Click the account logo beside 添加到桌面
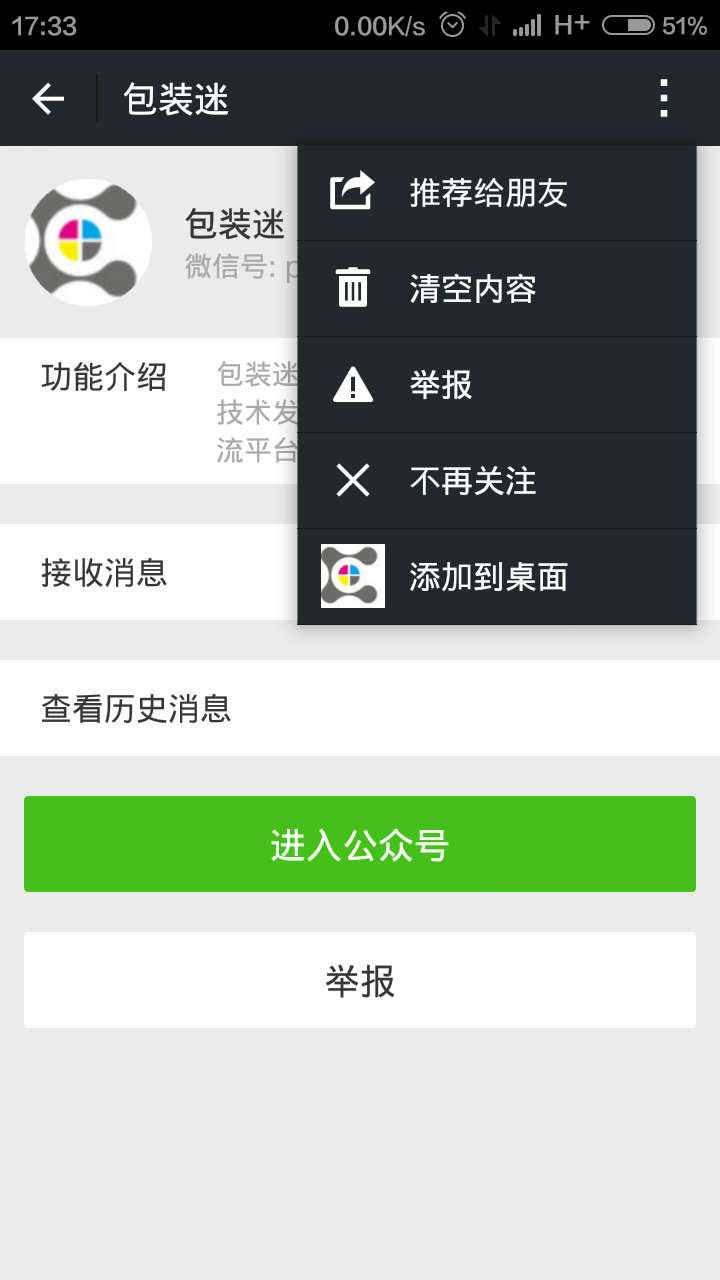 point(352,576)
